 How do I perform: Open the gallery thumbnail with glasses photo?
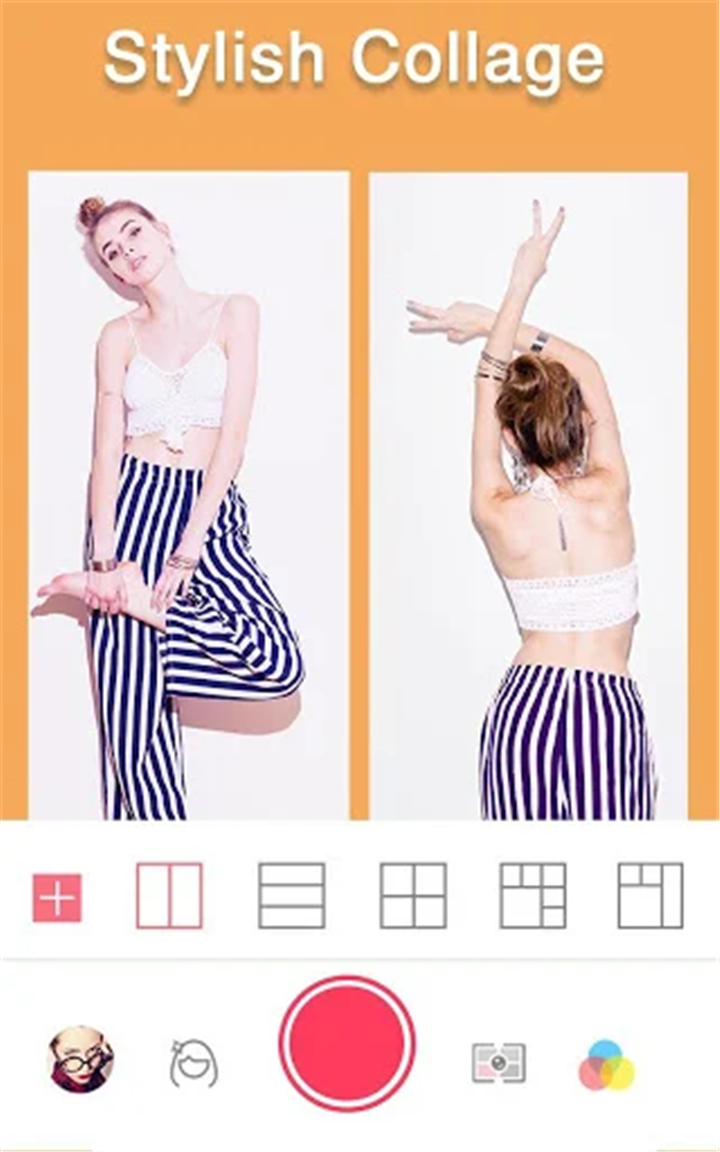tap(81, 1059)
